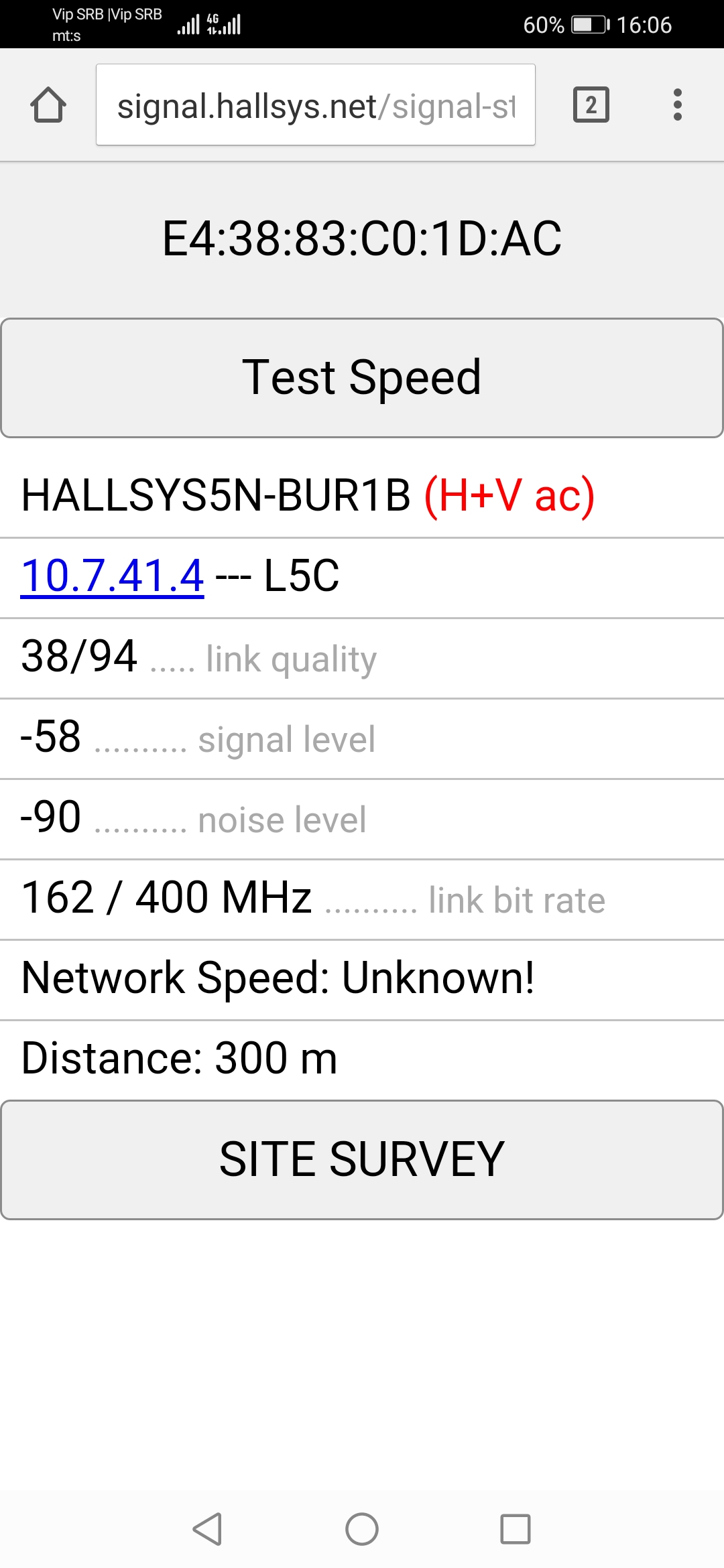Open the tab switcher showing 2 tabs
Viewport: 724px width, 1568px height.
tap(591, 105)
